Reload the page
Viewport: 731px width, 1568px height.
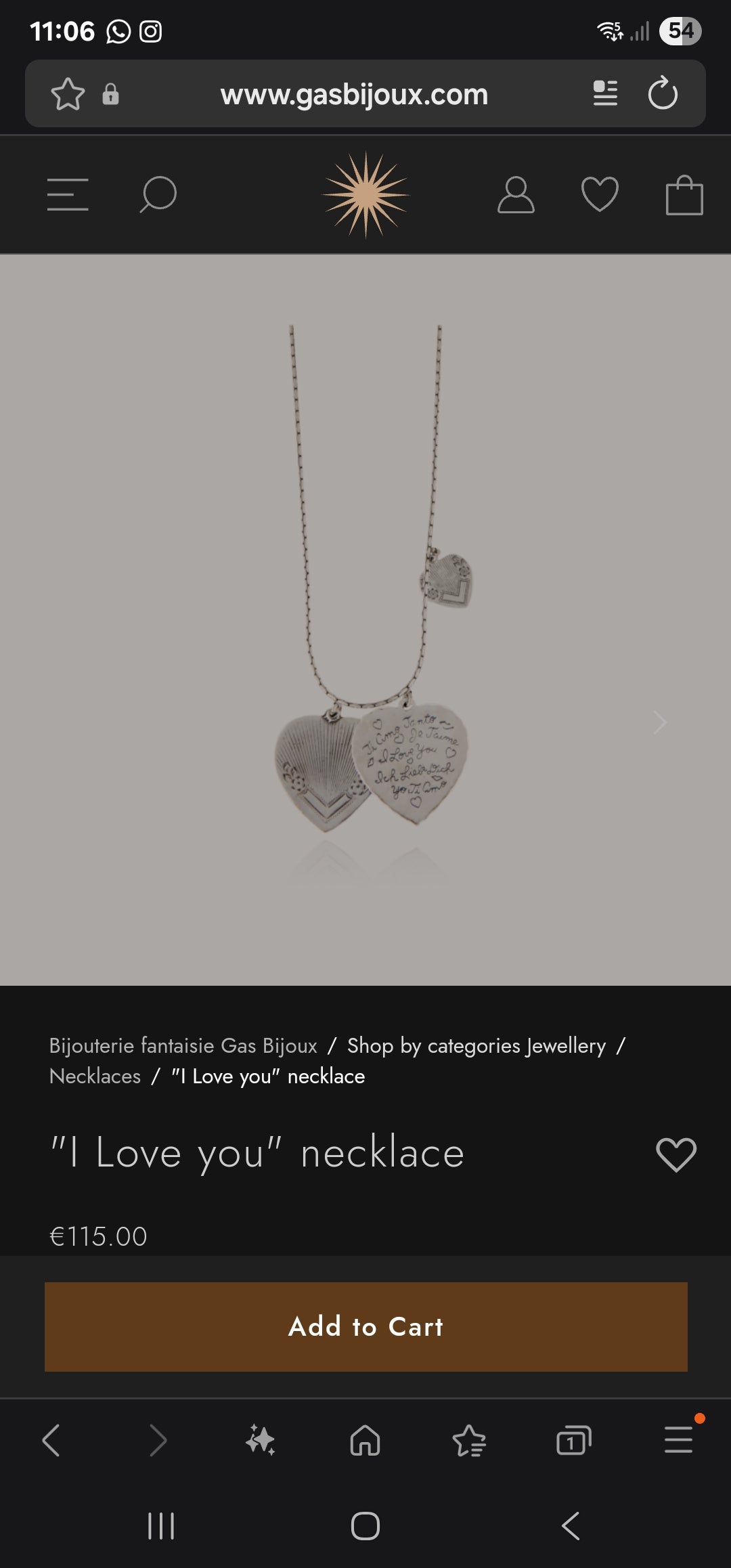(663, 93)
